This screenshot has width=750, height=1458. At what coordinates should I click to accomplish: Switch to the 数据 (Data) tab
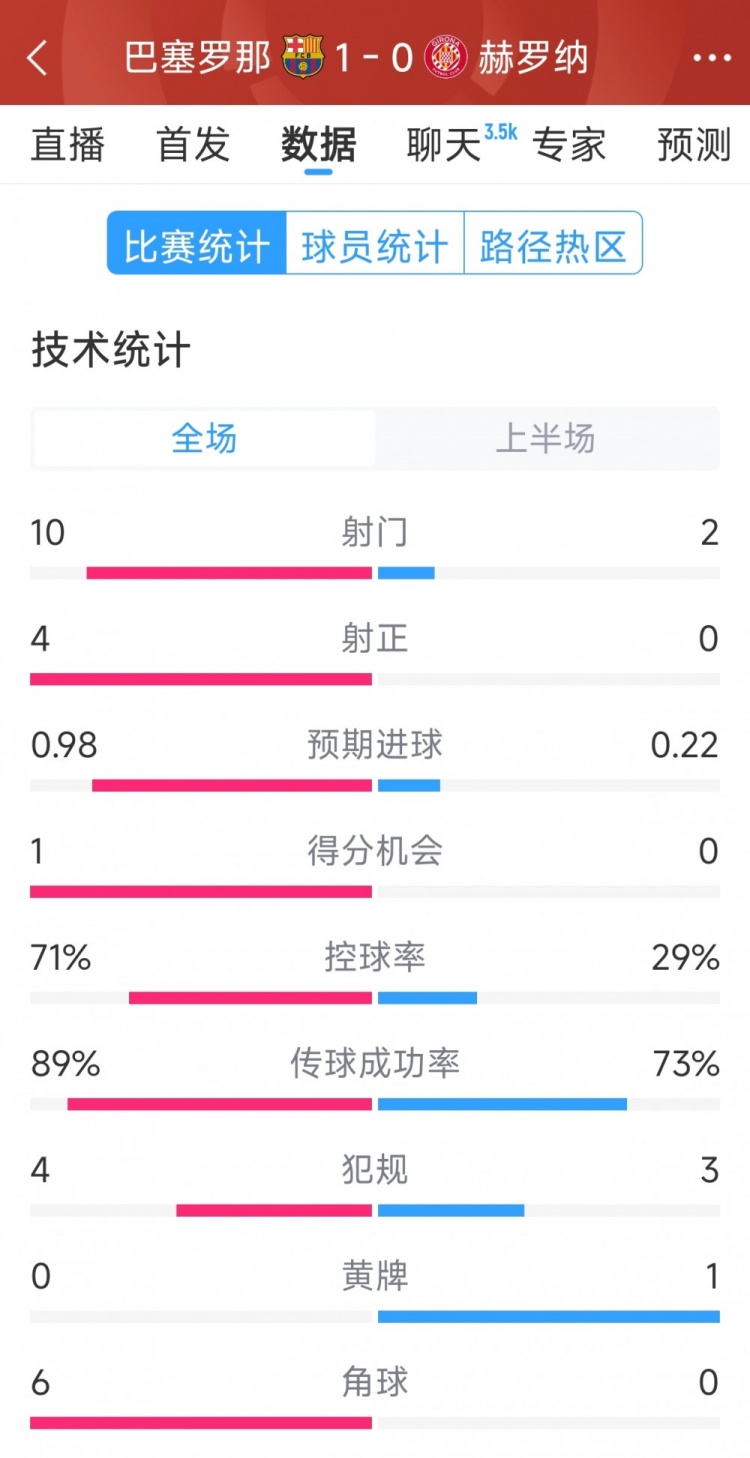coord(316,145)
